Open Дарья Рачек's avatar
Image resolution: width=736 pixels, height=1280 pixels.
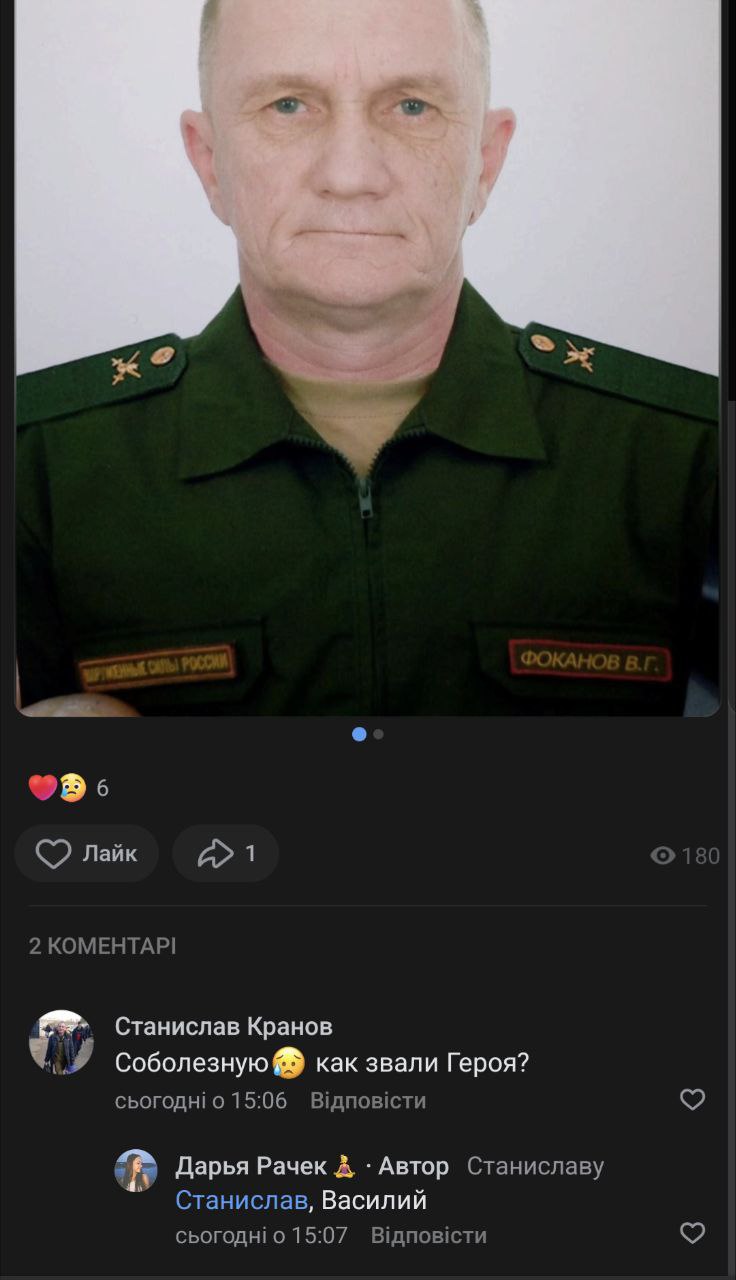pyautogui.click(x=136, y=1171)
